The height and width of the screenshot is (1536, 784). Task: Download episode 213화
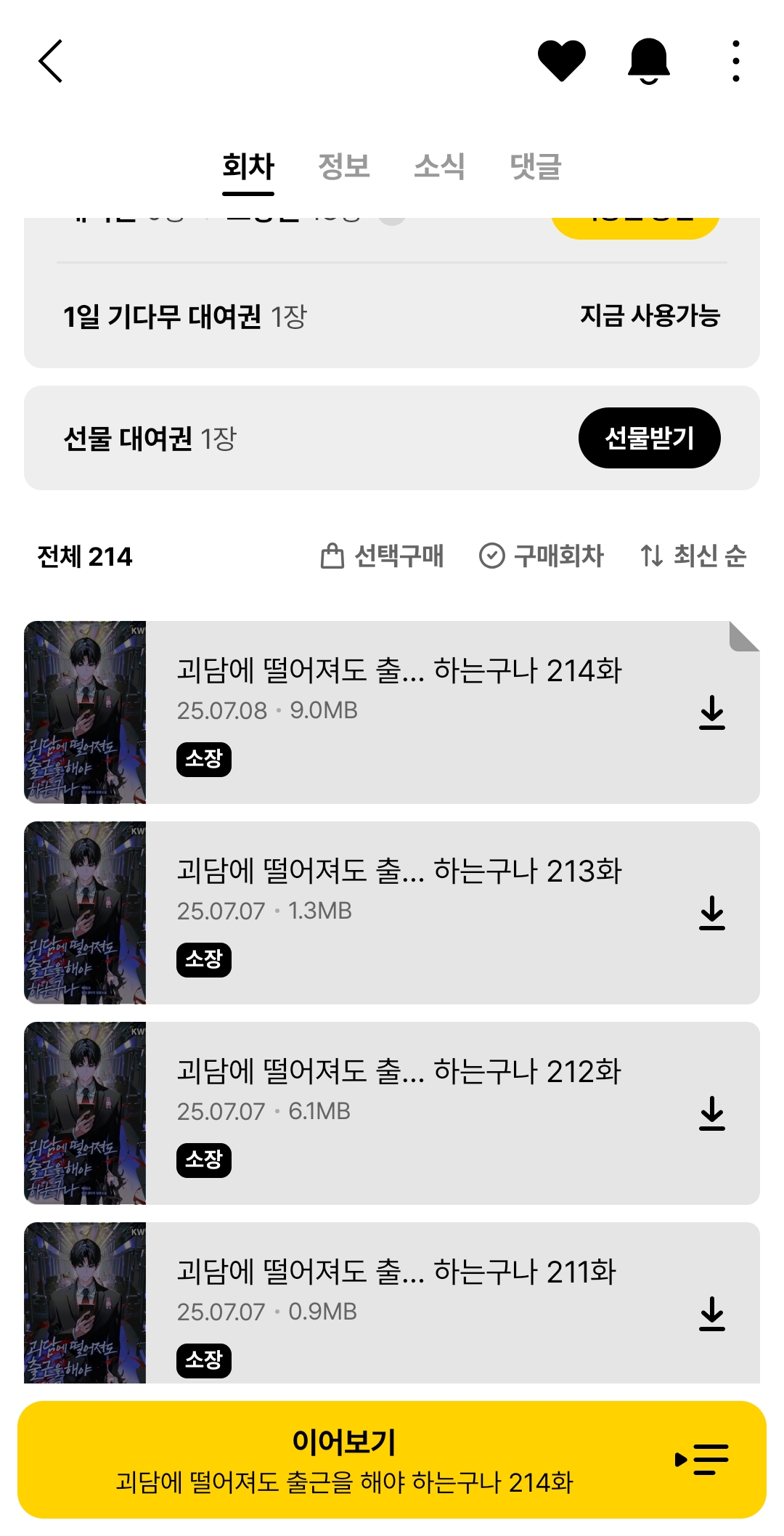712,913
